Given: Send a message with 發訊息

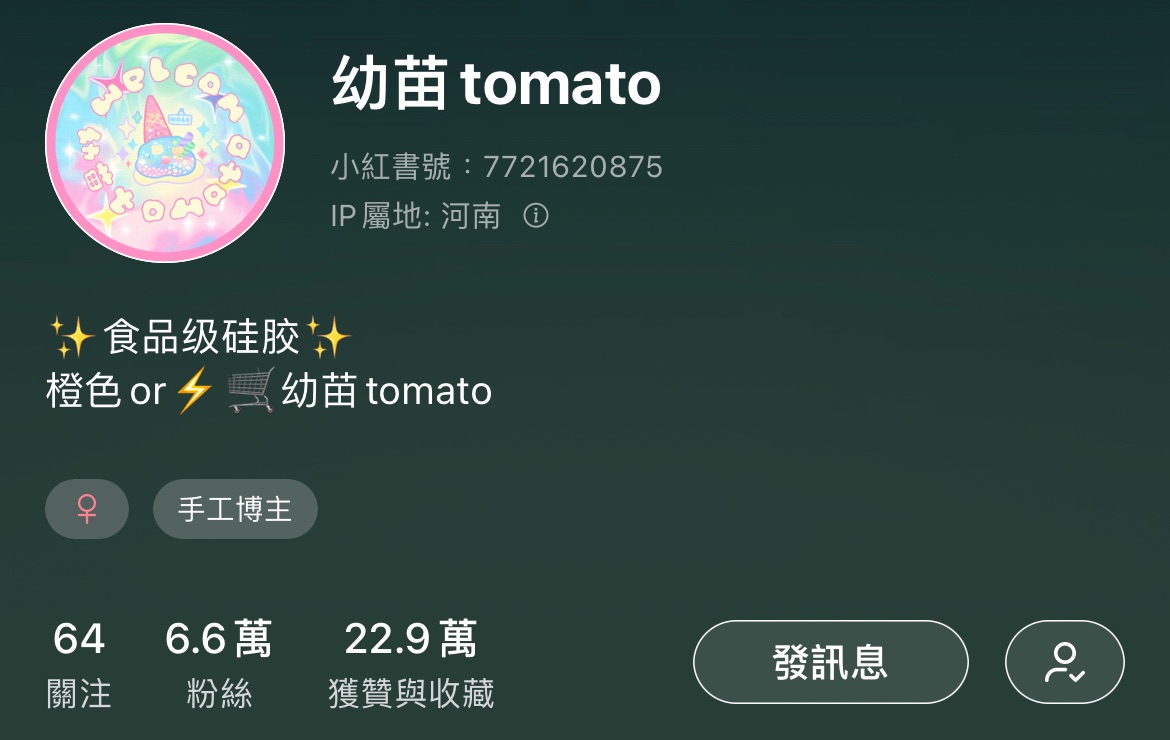Looking at the screenshot, I should (830, 662).
